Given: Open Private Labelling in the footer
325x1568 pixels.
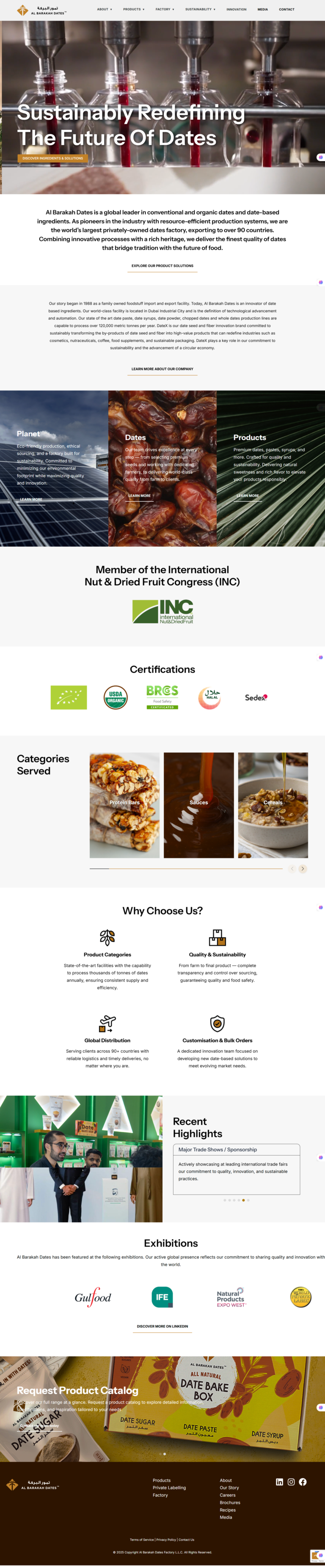Looking at the screenshot, I should (x=169, y=1488).
